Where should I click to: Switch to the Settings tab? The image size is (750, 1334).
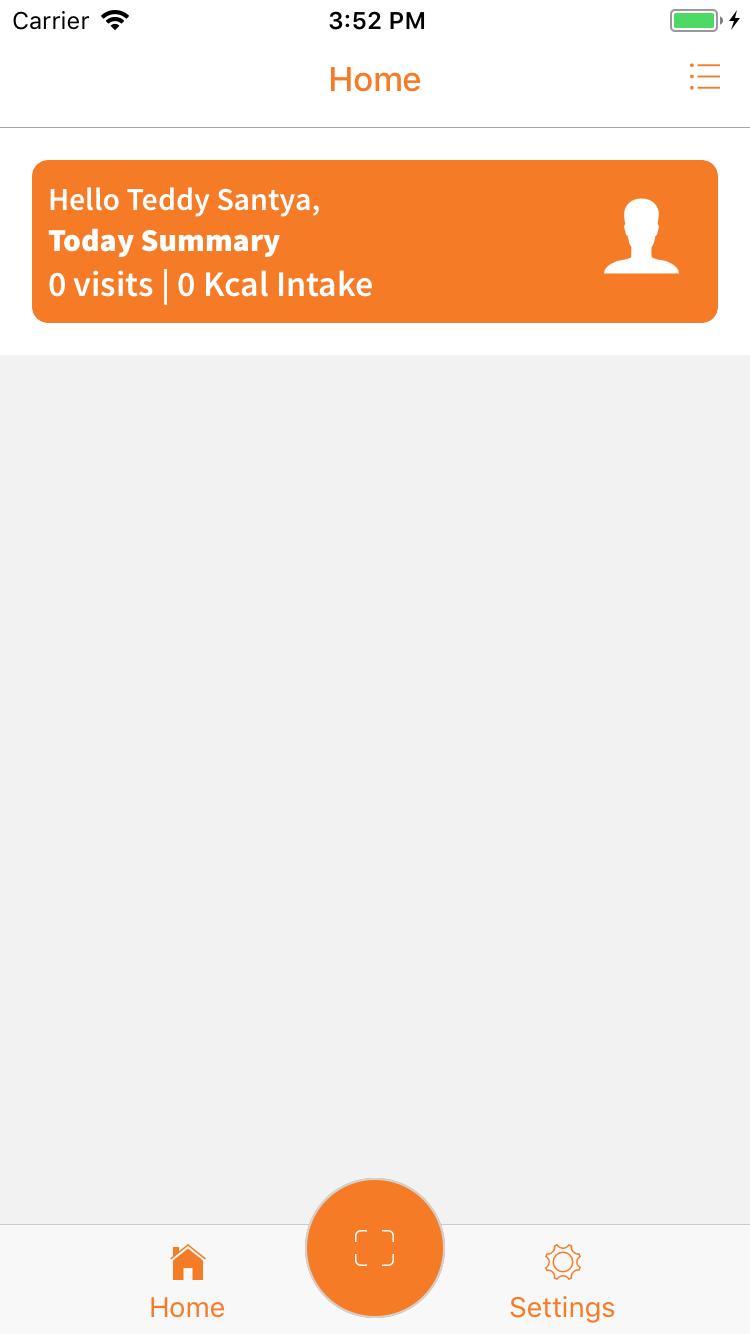[x=562, y=1280]
